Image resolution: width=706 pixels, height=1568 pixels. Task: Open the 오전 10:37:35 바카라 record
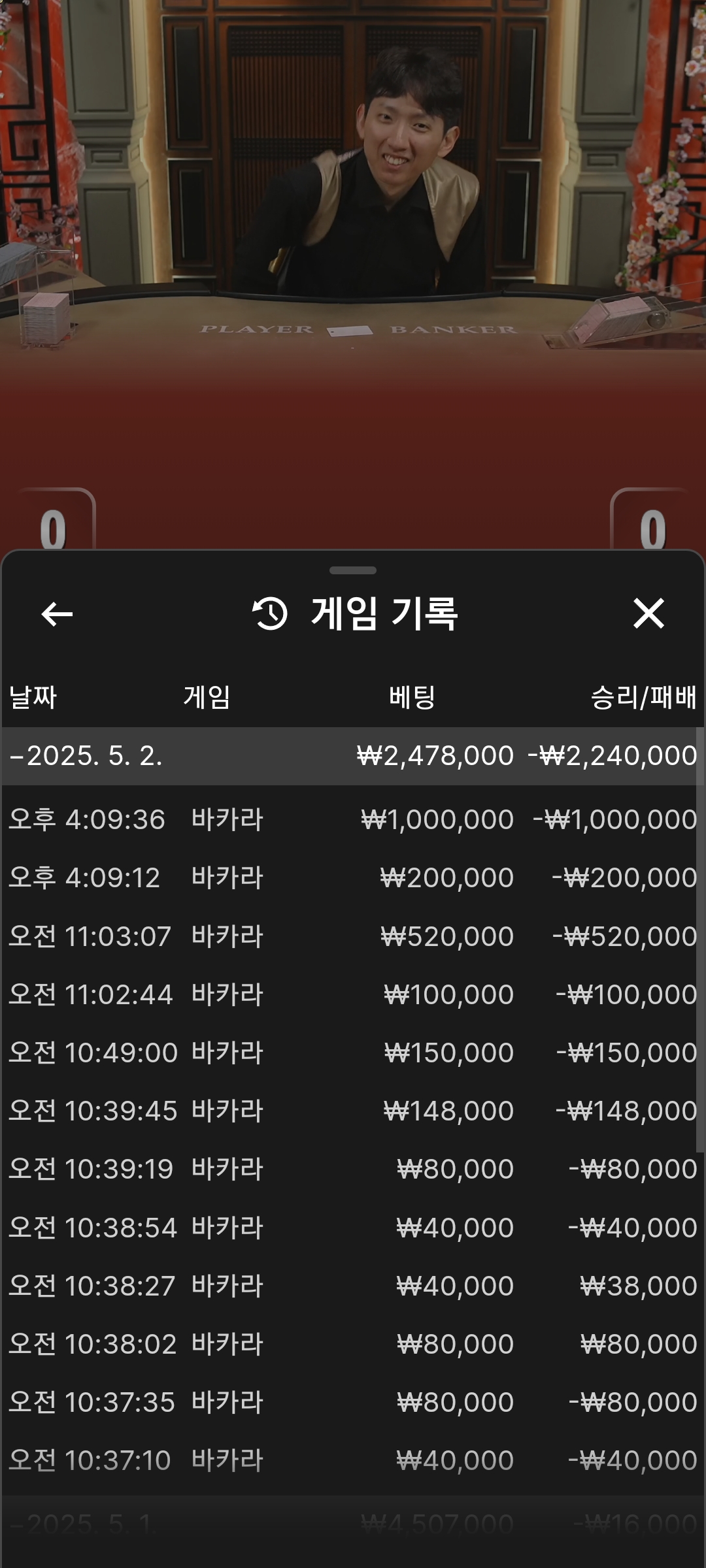coord(353,1402)
